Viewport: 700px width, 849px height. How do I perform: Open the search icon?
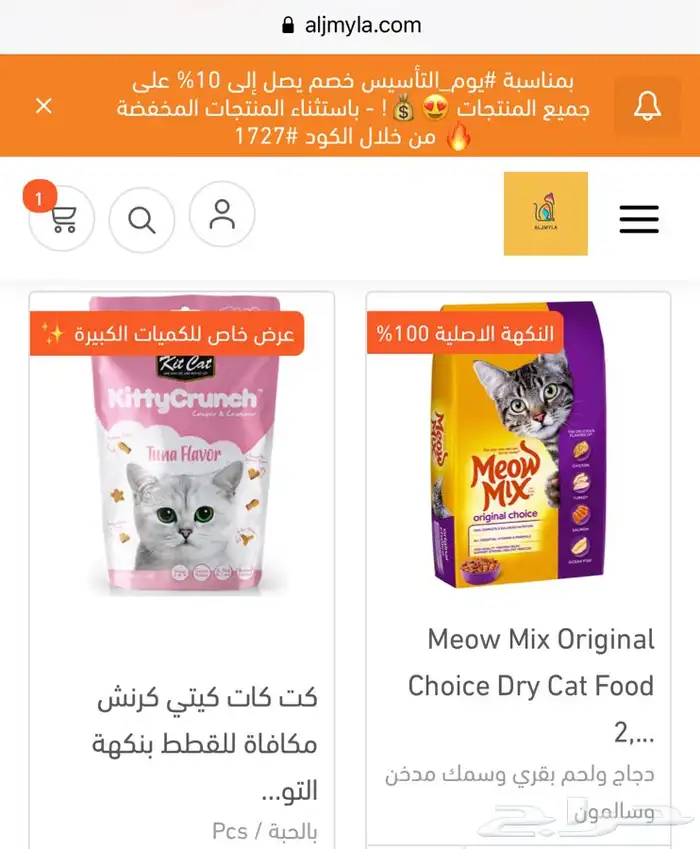click(142, 219)
